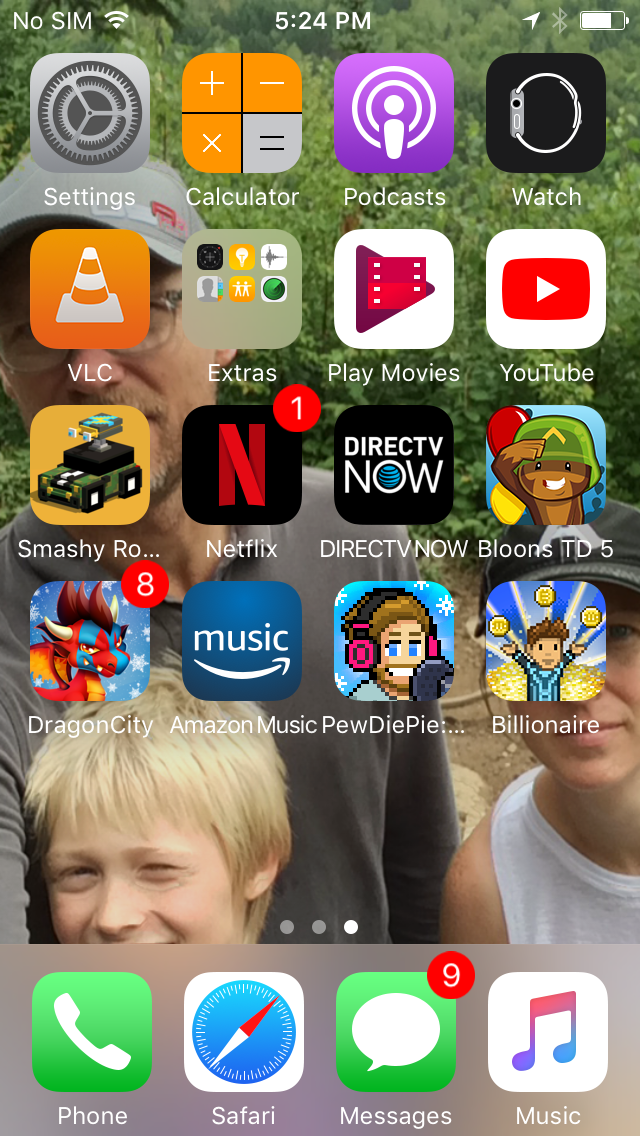Open the Watch app
This screenshot has width=640, height=1136.
tap(546, 113)
